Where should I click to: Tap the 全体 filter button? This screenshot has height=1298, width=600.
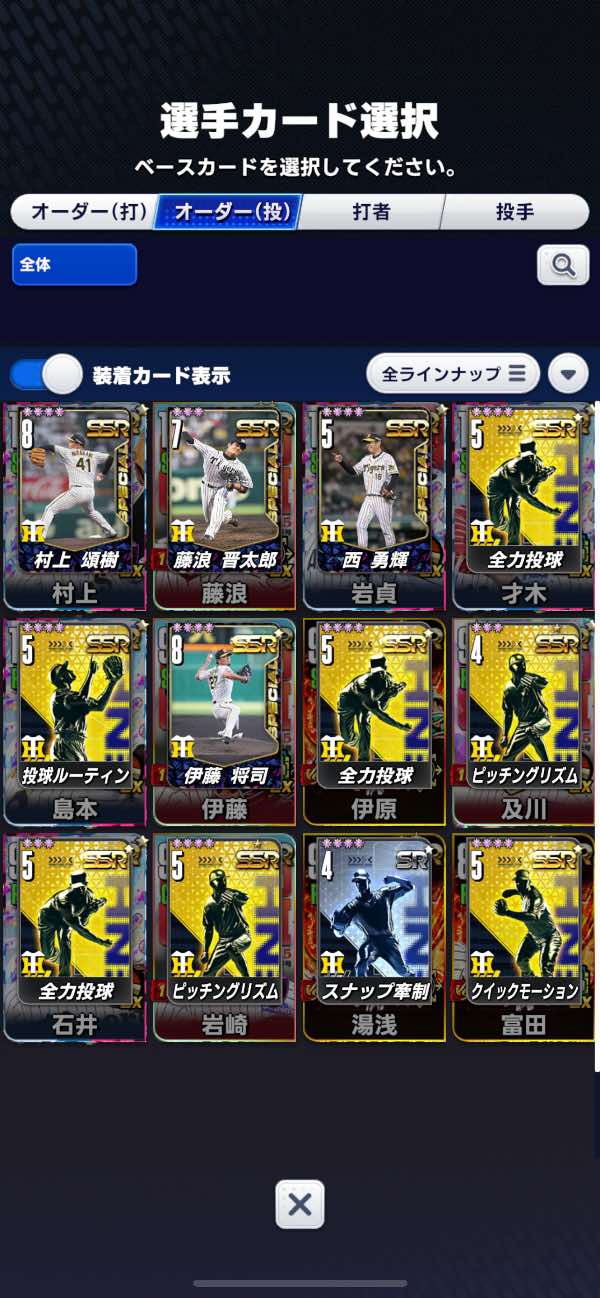(75, 265)
